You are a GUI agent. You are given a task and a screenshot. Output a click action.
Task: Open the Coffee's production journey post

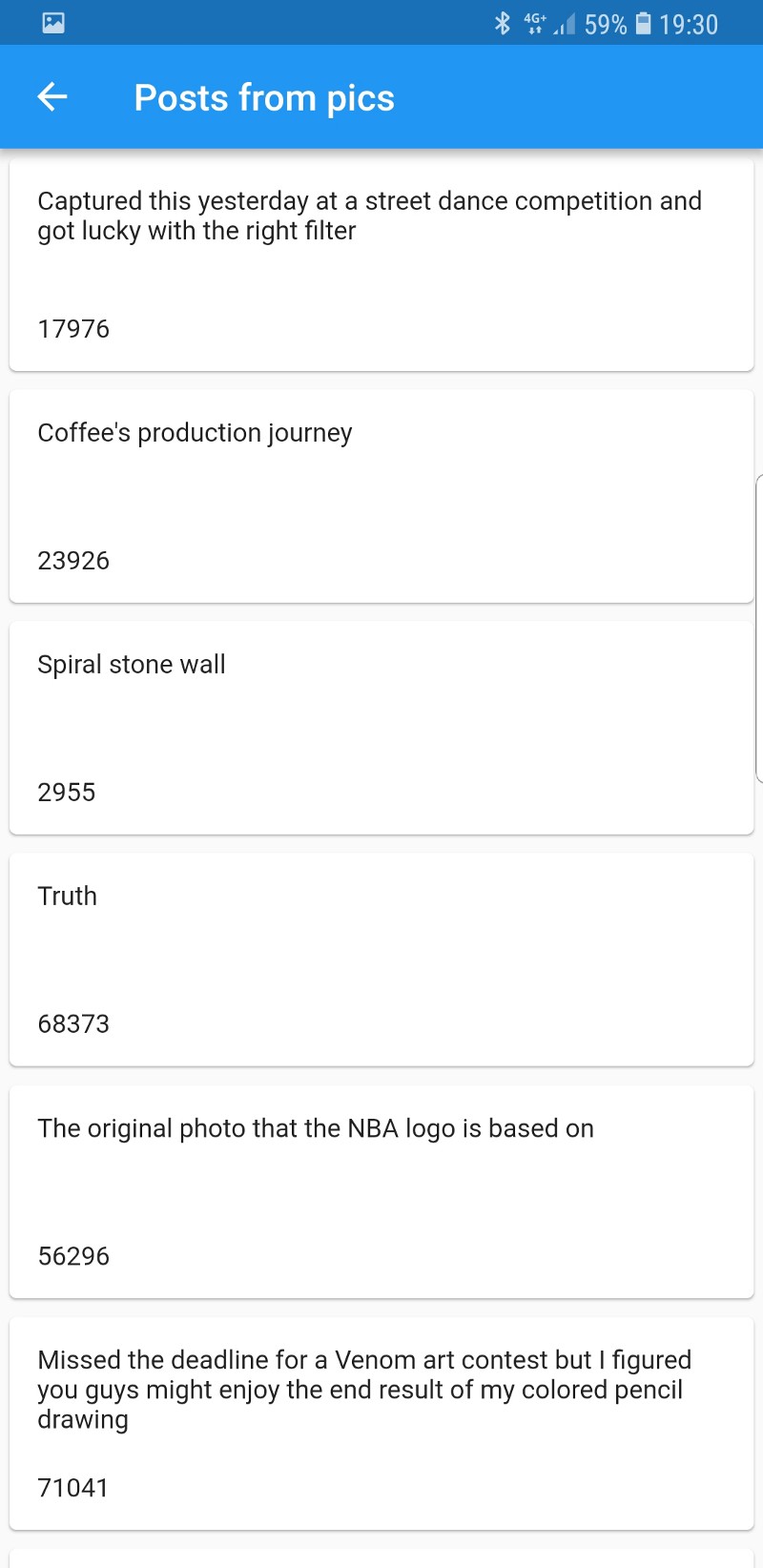[x=381, y=496]
